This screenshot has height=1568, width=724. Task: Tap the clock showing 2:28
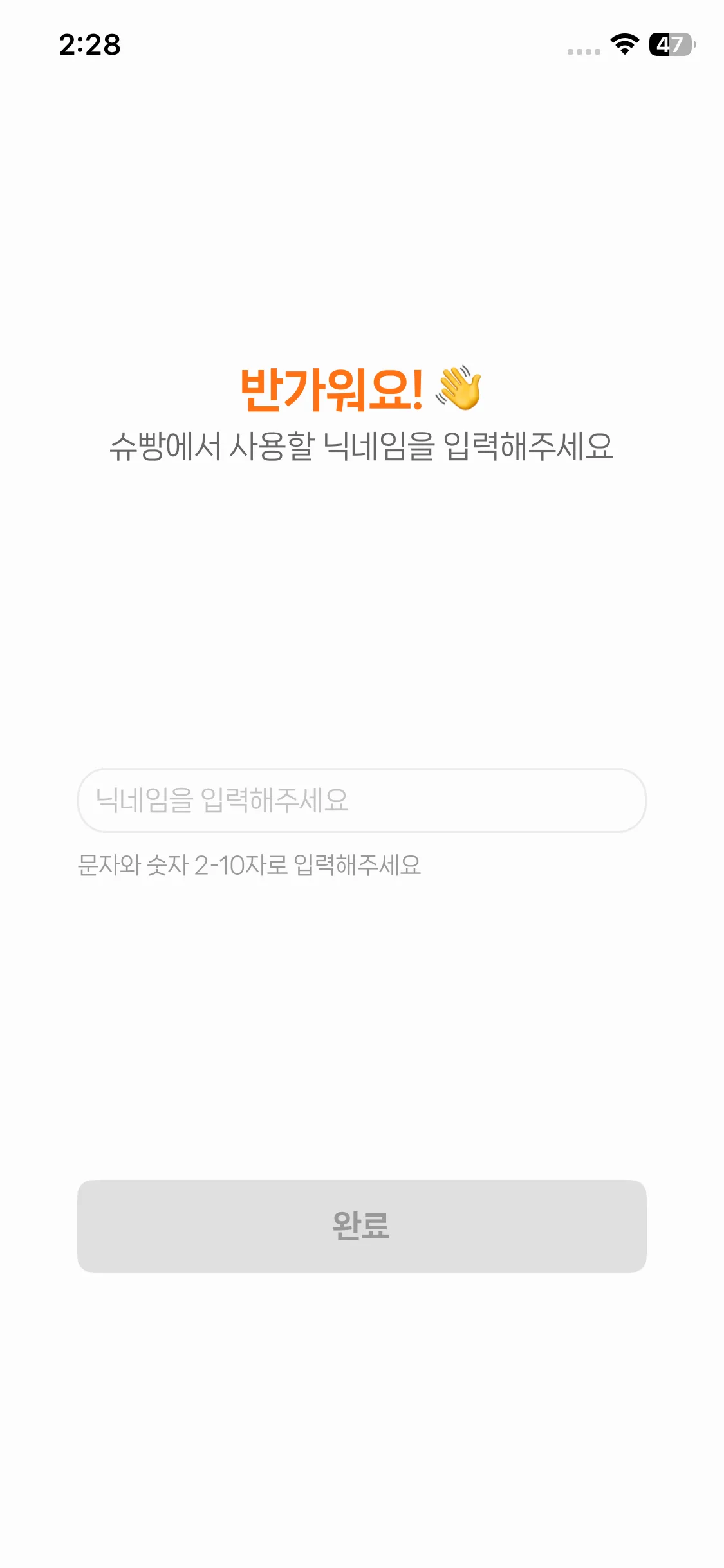pyautogui.click(x=89, y=44)
